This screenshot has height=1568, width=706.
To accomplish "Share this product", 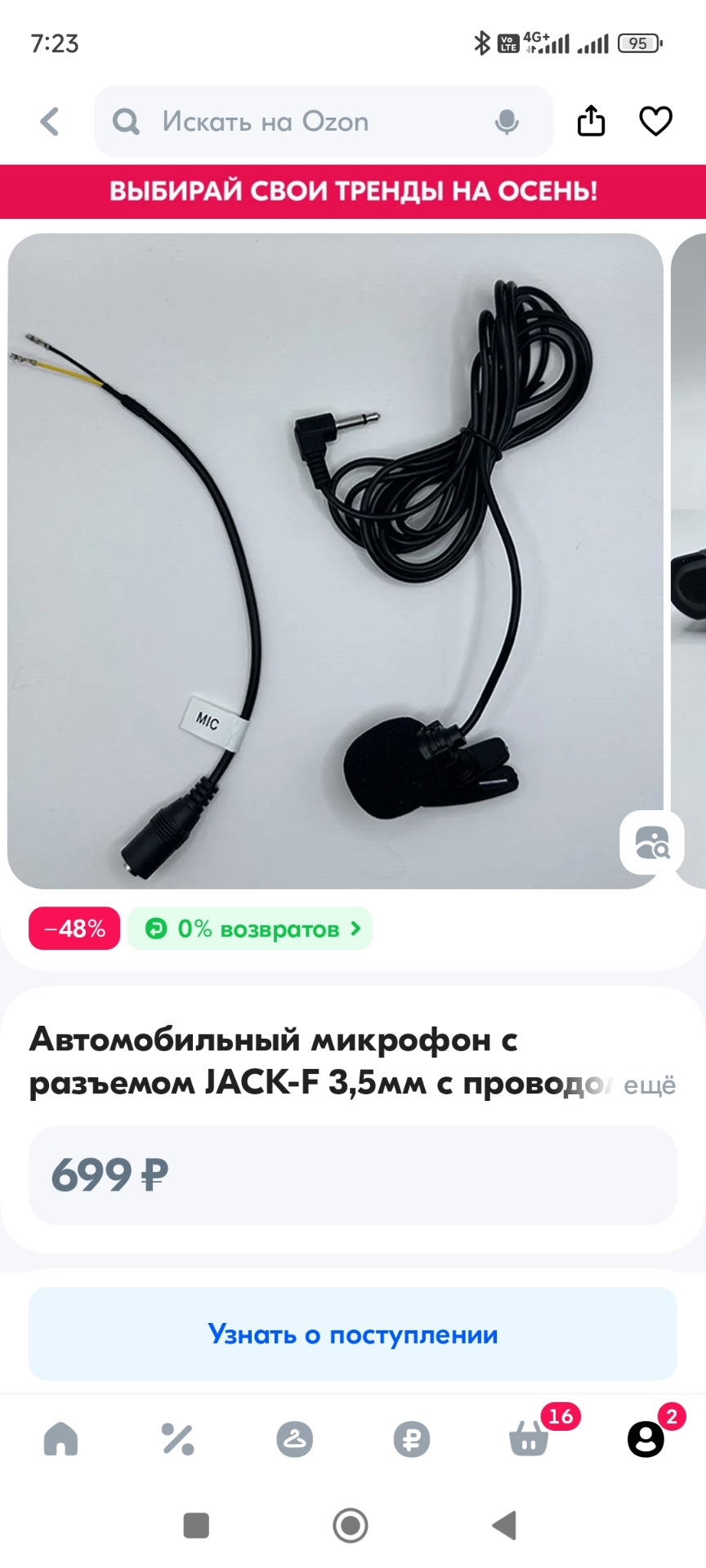I will click(591, 121).
